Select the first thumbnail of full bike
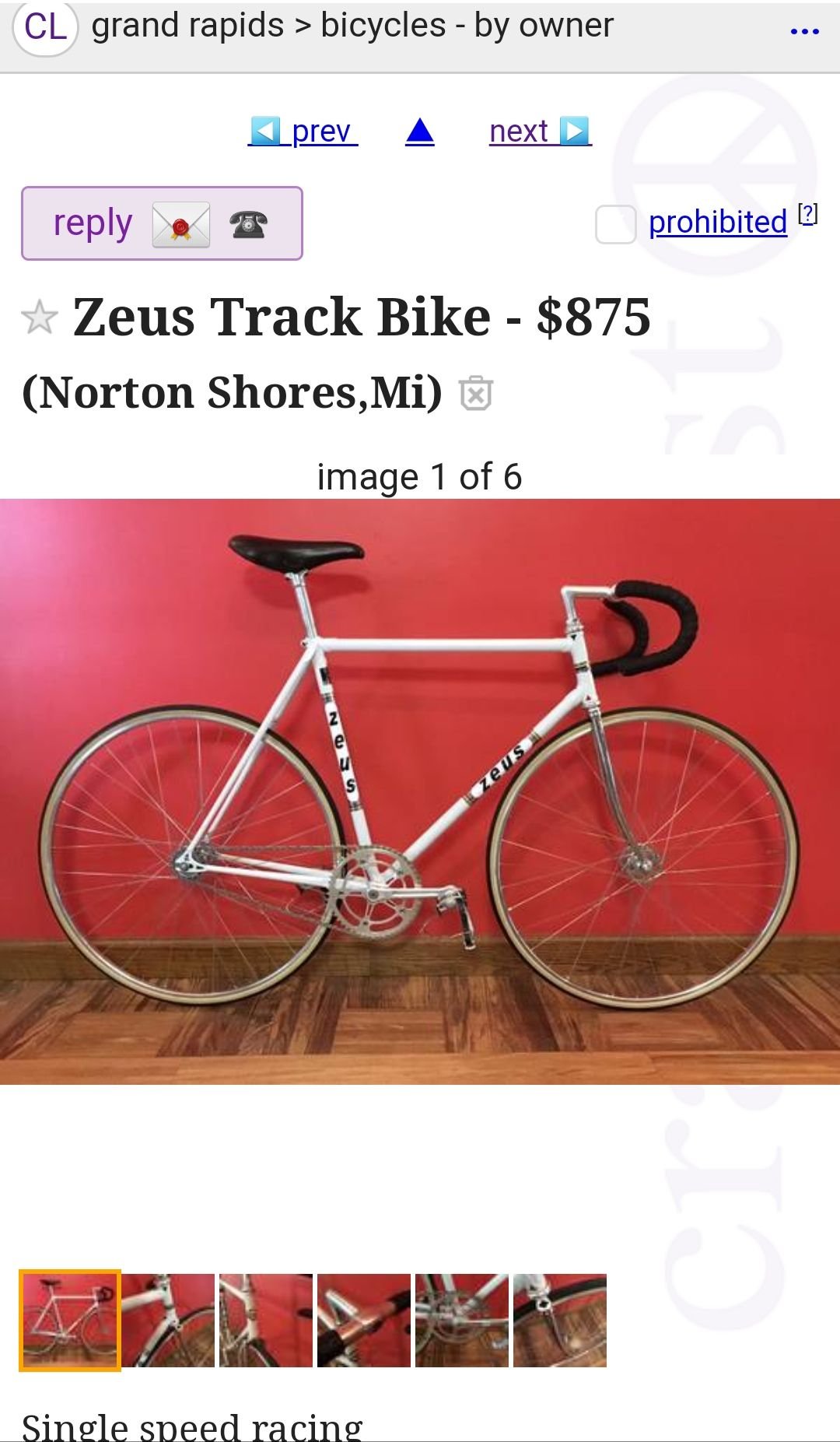Image resolution: width=840 pixels, height=1442 pixels. coord(70,1321)
